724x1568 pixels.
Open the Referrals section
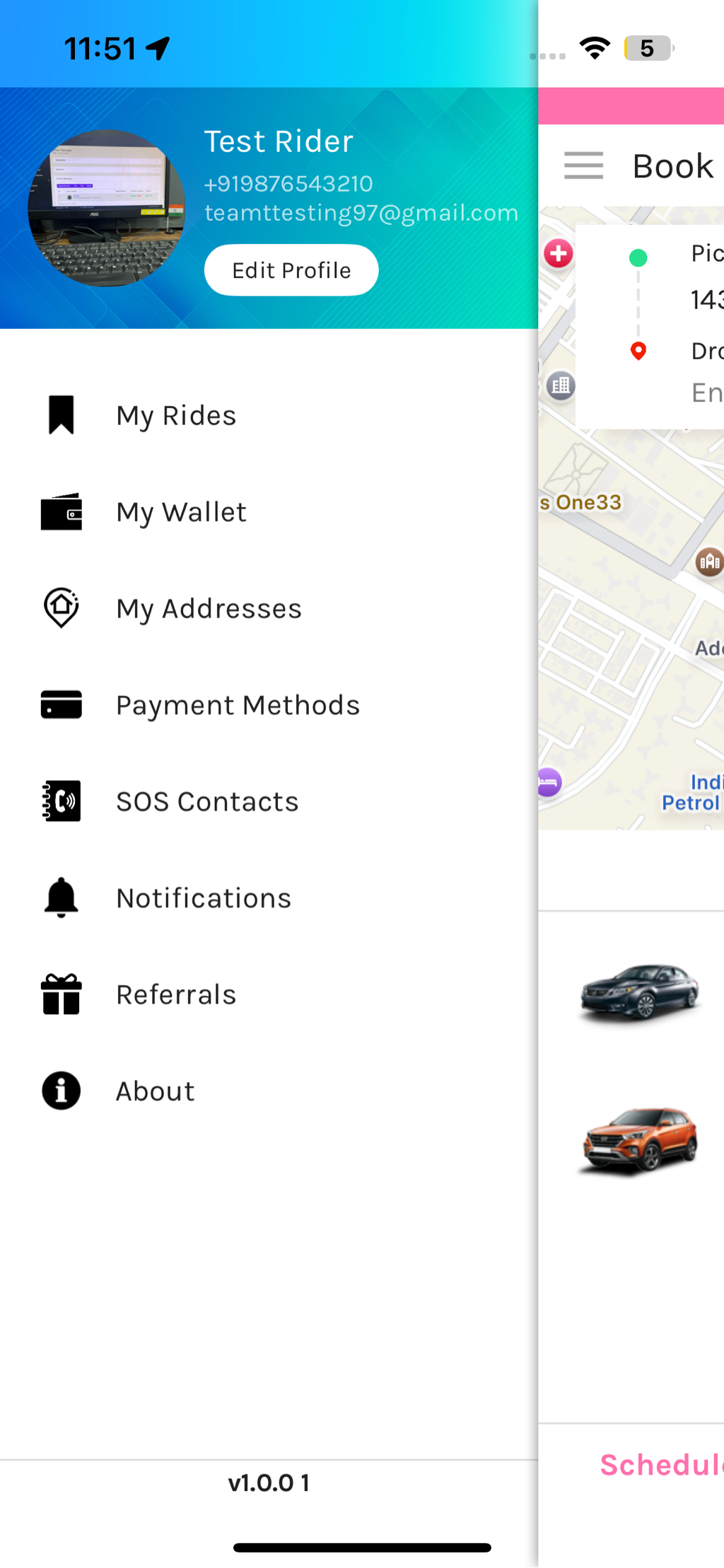point(176,994)
